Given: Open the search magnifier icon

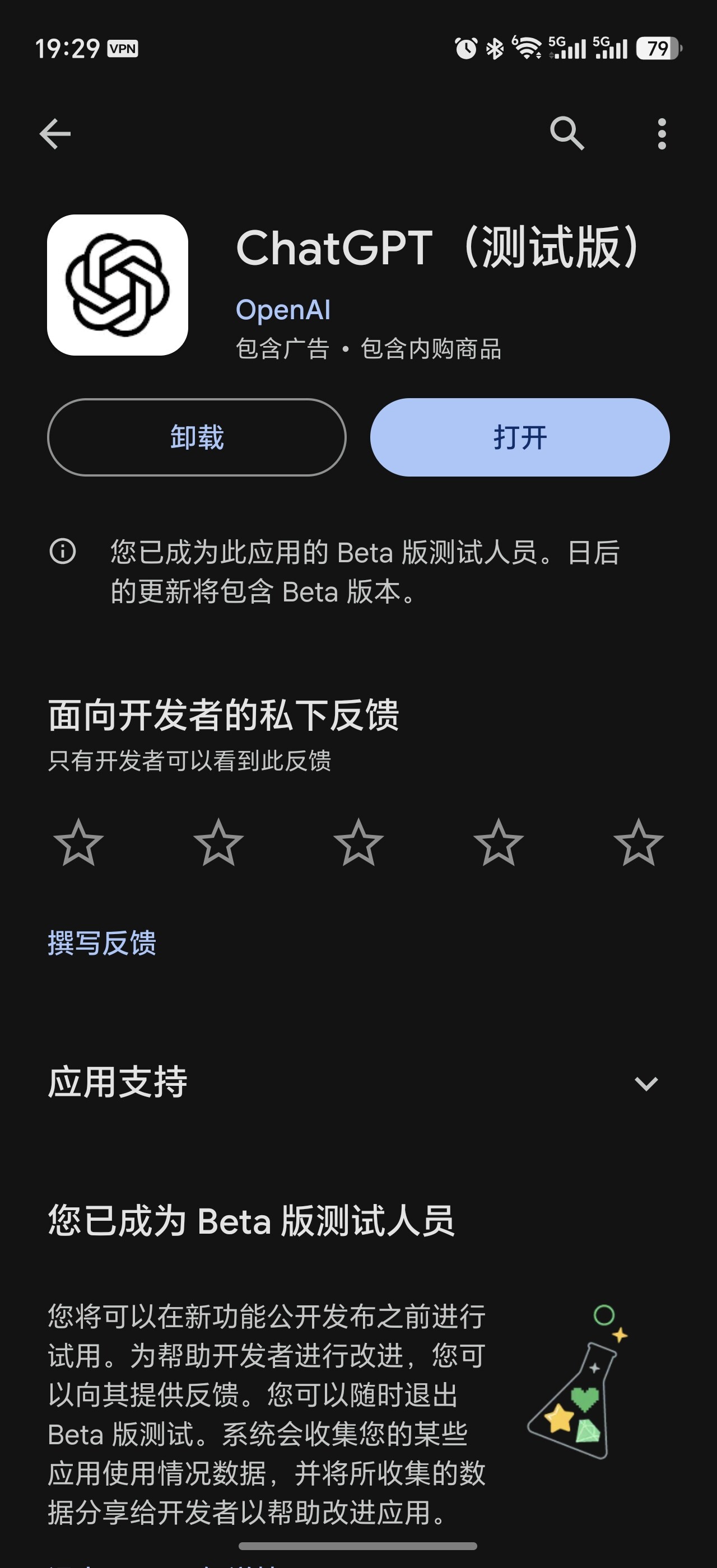Looking at the screenshot, I should (x=567, y=134).
